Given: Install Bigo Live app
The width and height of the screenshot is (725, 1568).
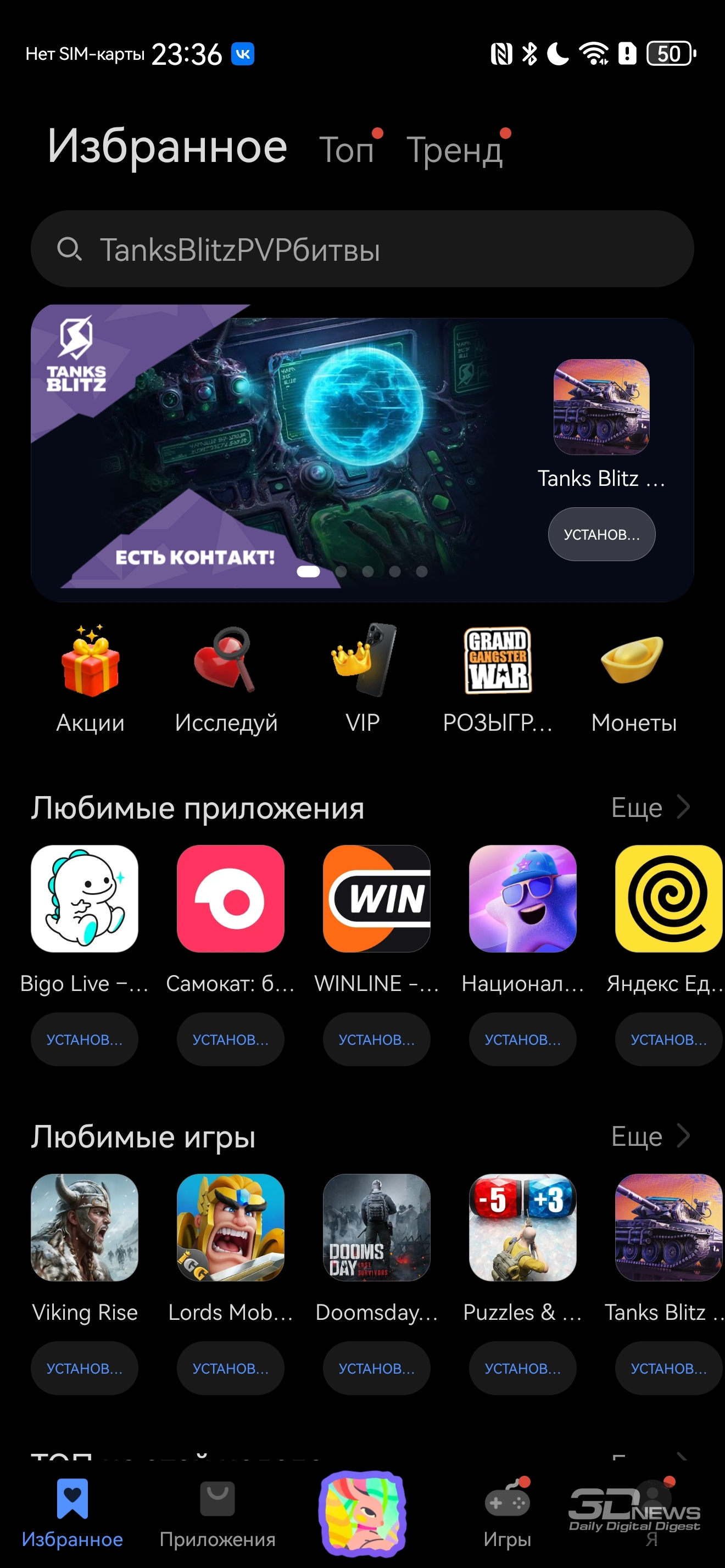Looking at the screenshot, I should (x=85, y=1039).
